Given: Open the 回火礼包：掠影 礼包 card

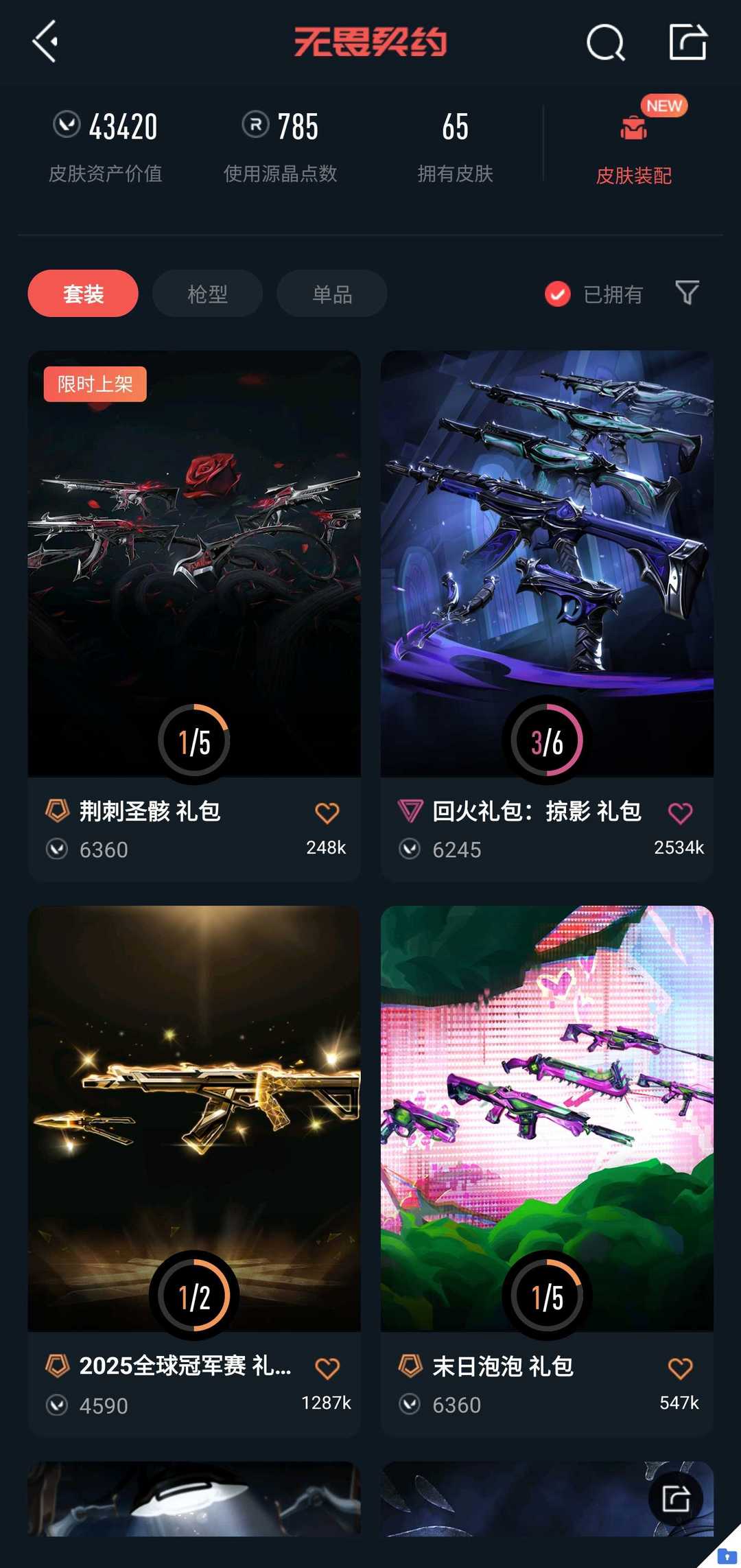Looking at the screenshot, I should coord(547,563).
